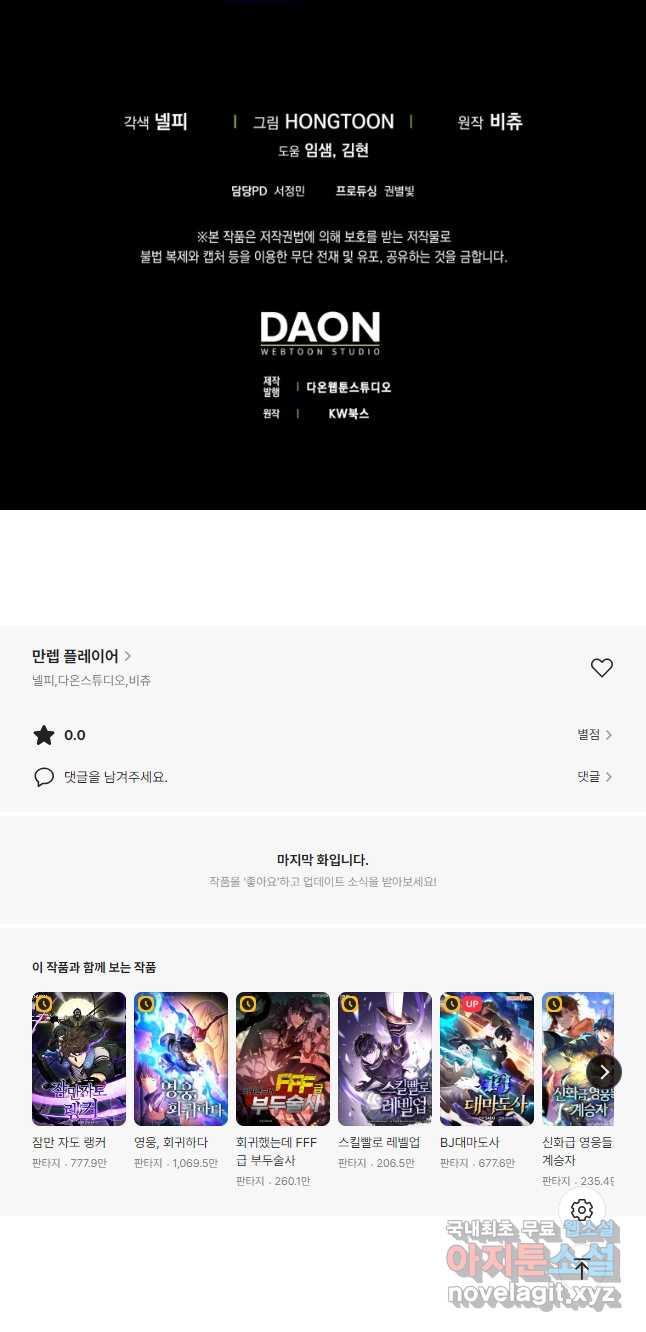
Task: Open the 만렙 플레이어 series page
Action: [x=81, y=656]
